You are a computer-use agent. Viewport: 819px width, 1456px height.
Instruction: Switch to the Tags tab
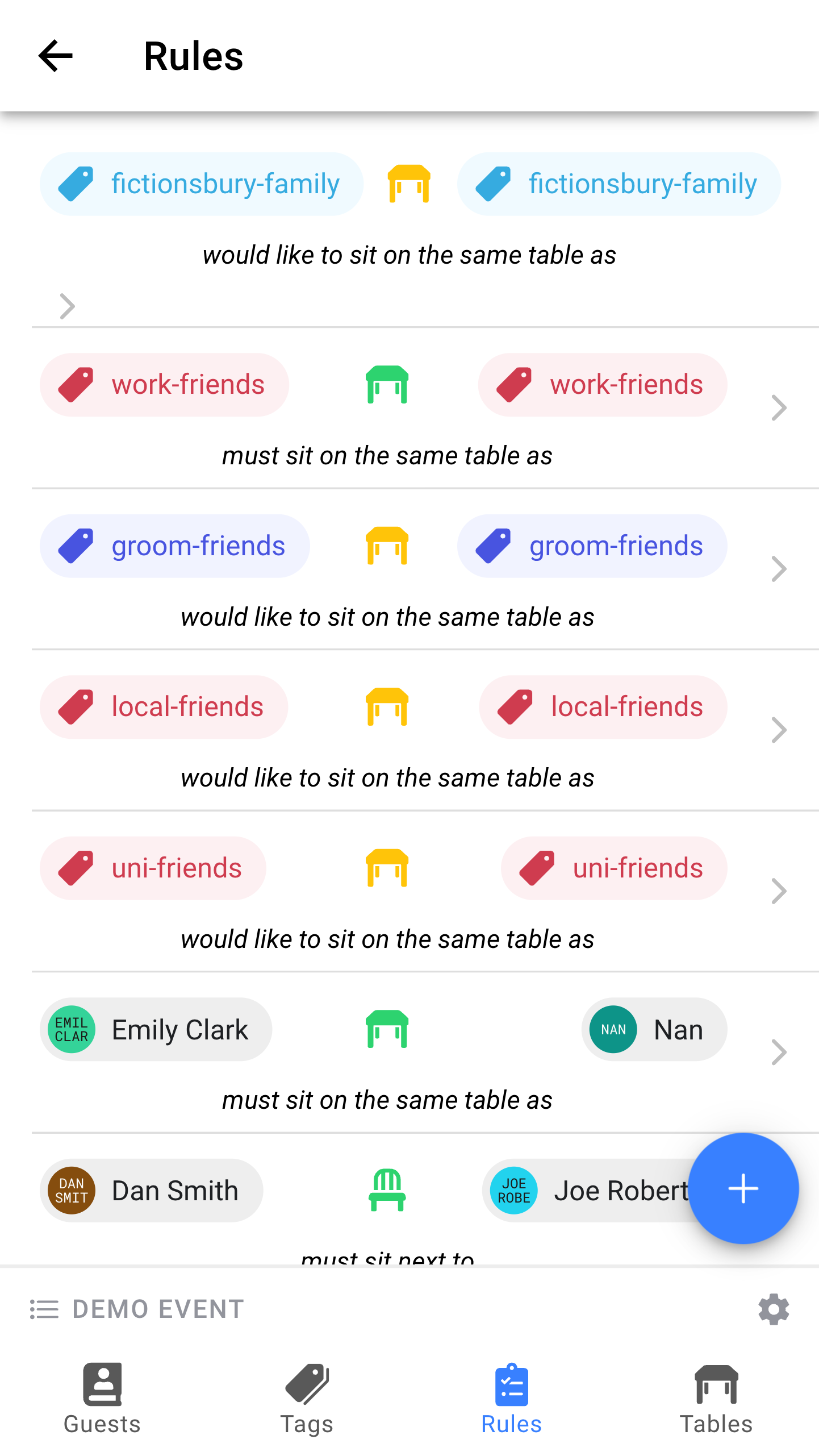tap(307, 1399)
